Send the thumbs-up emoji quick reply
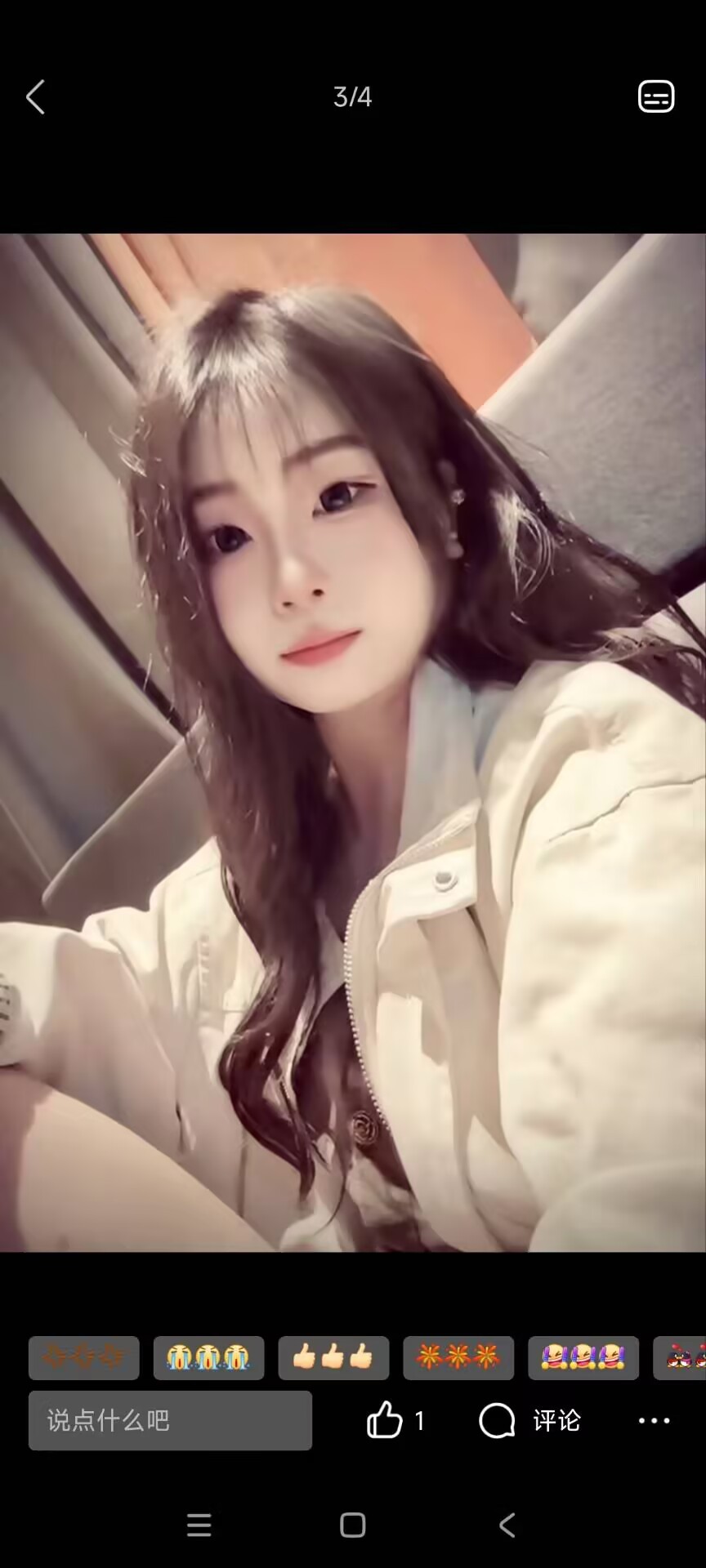Viewport: 706px width, 1568px height. pyautogui.click(x=333, y=1357)
